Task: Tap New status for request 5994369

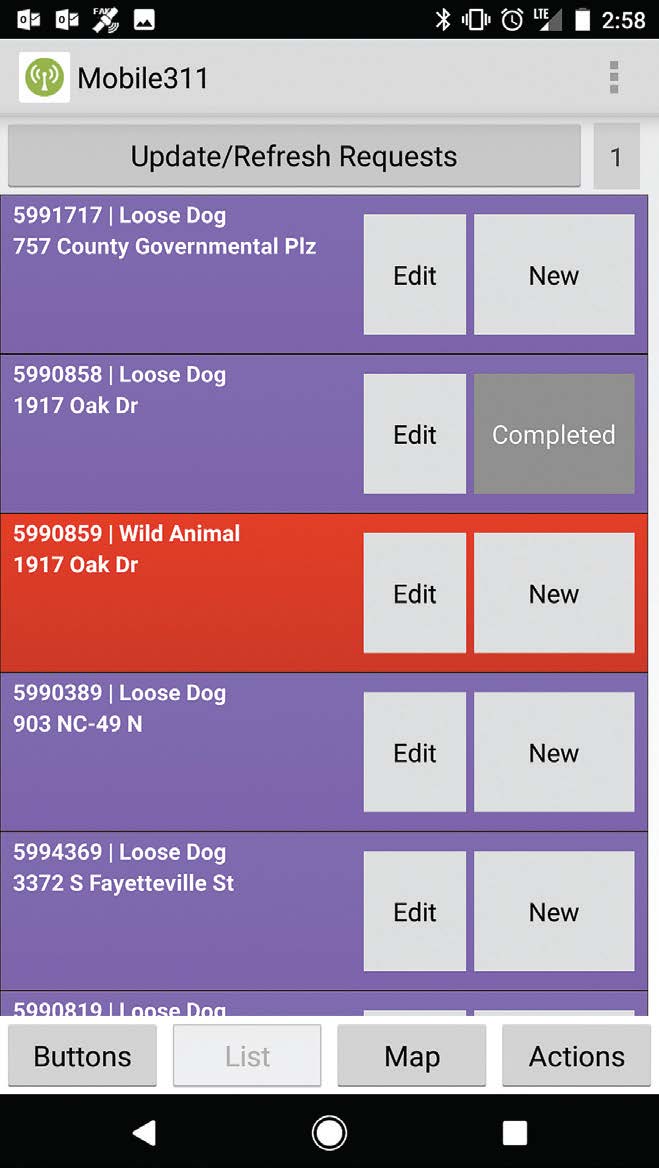Action: (553, 911)
